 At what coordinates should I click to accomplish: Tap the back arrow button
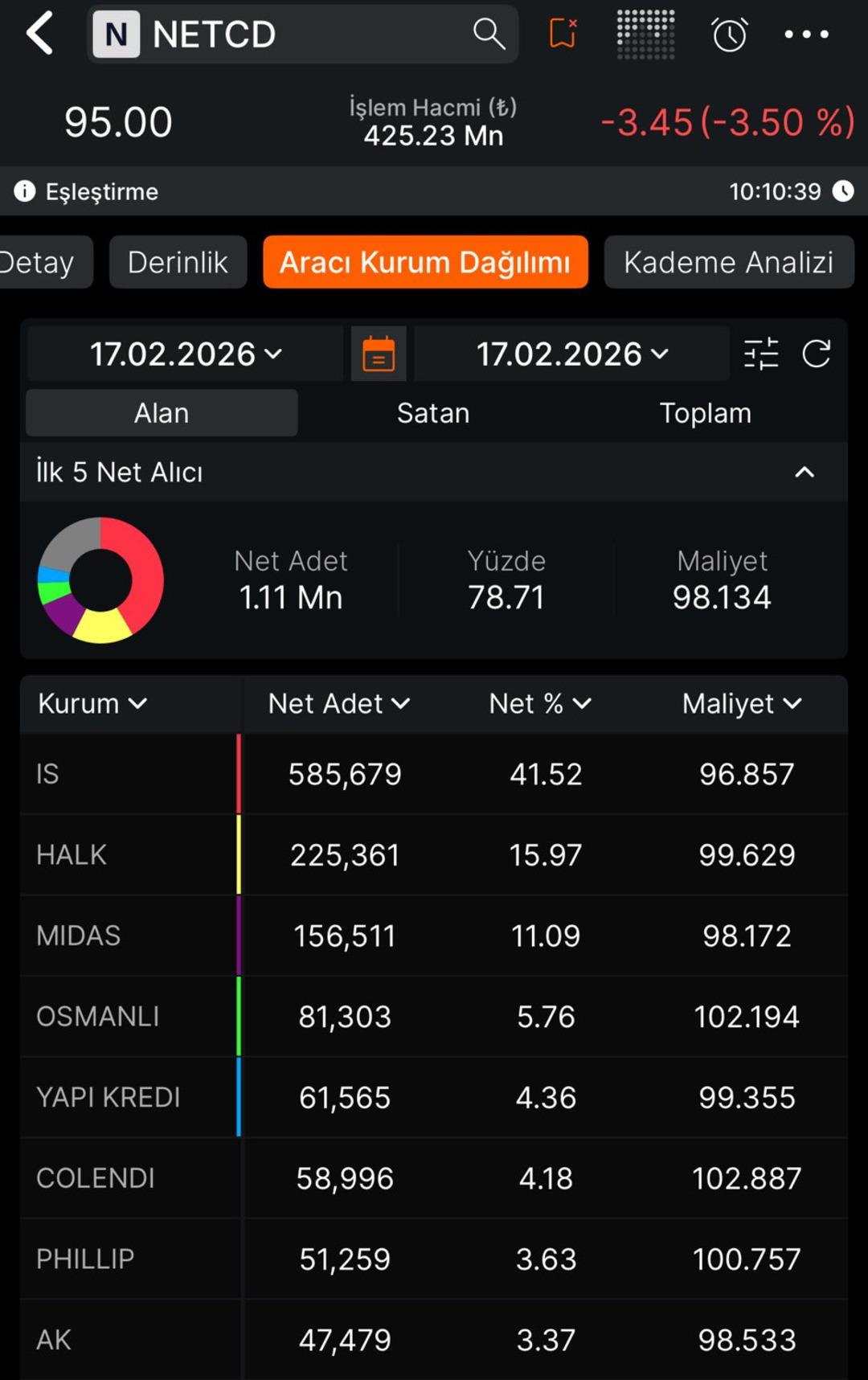coord(39,34)
